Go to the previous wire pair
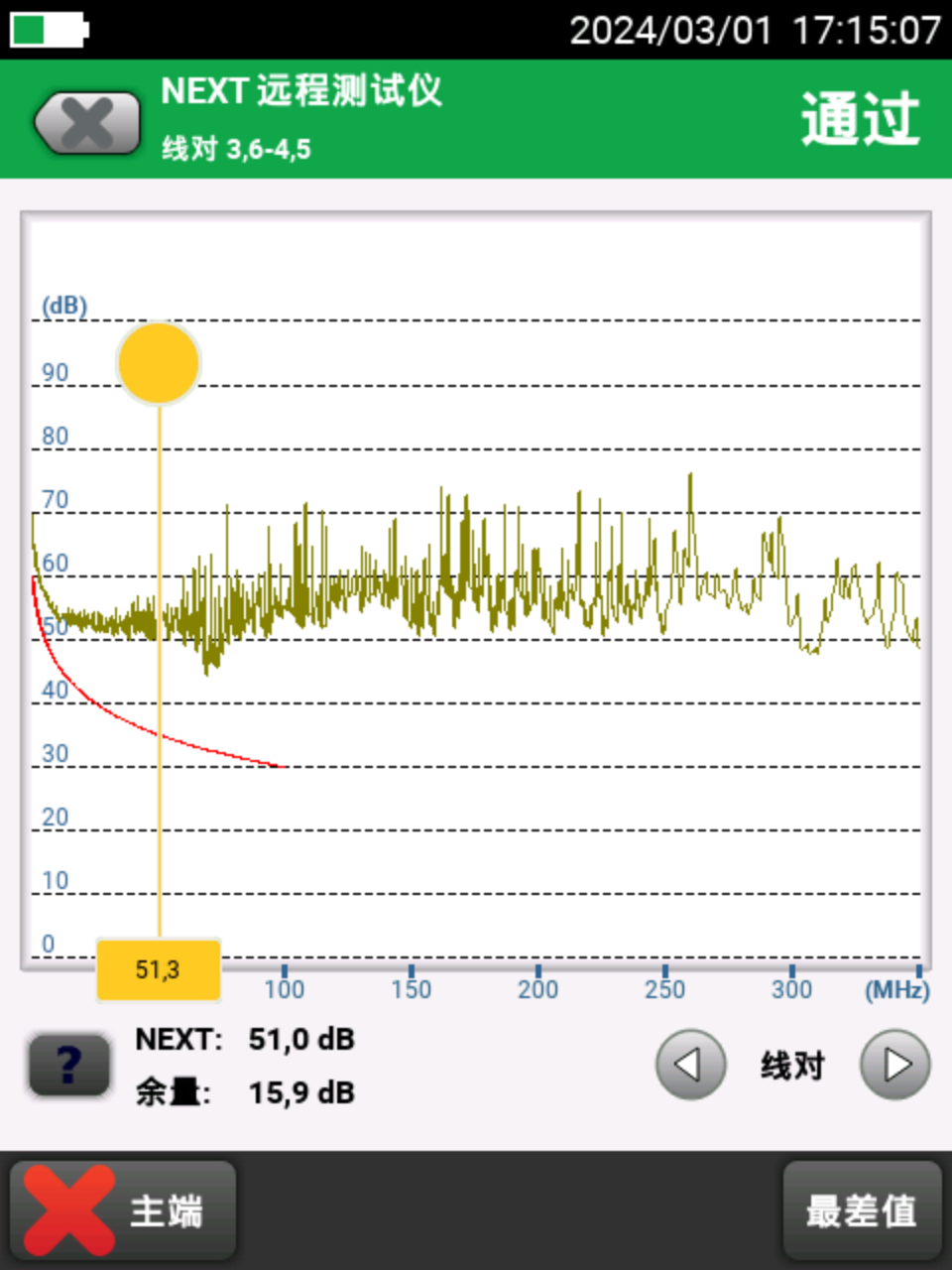The width and height of the screenshot is (952, 1270). point(690,1066)
